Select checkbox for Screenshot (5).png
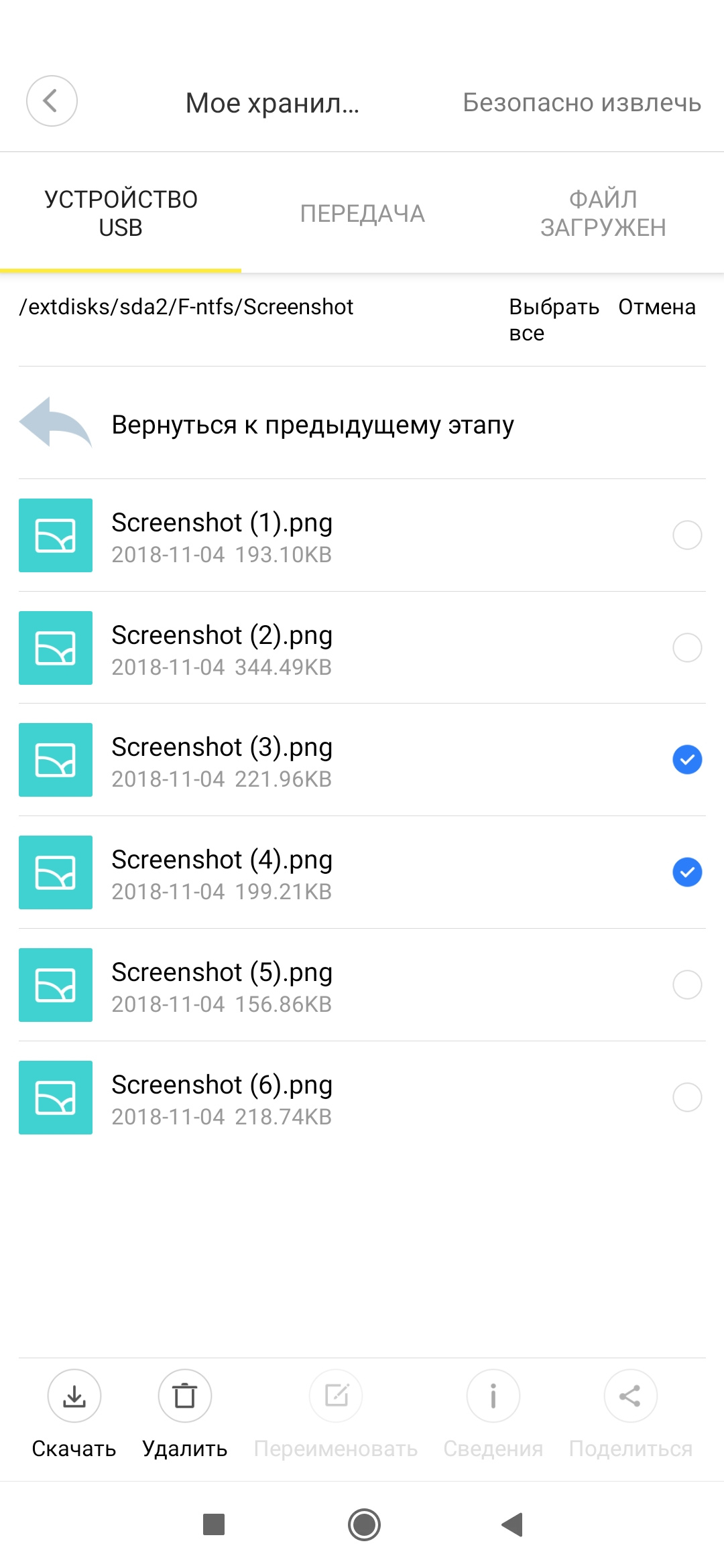Image resolution: width=724 pixels, height=1568 pixels. coord(686,985)
